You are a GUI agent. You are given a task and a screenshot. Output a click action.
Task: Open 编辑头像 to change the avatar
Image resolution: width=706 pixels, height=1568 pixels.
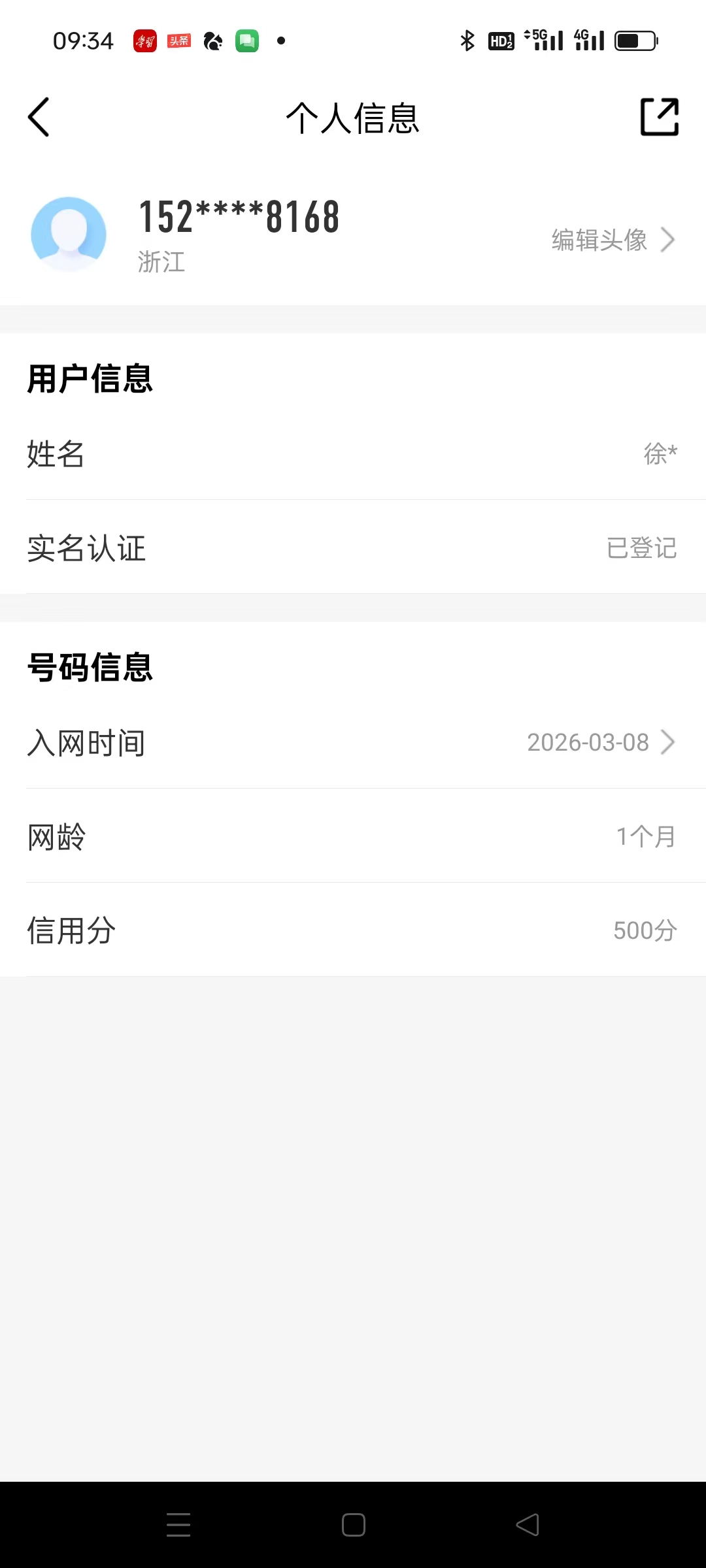point(612,240)
